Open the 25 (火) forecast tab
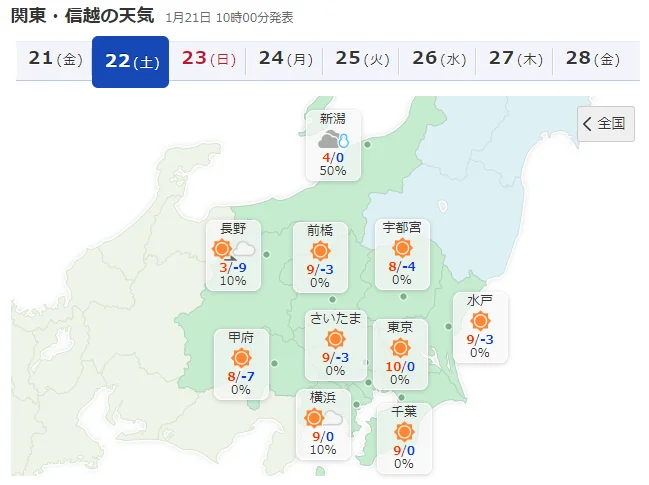649x485 pixels. click(361, 59)
